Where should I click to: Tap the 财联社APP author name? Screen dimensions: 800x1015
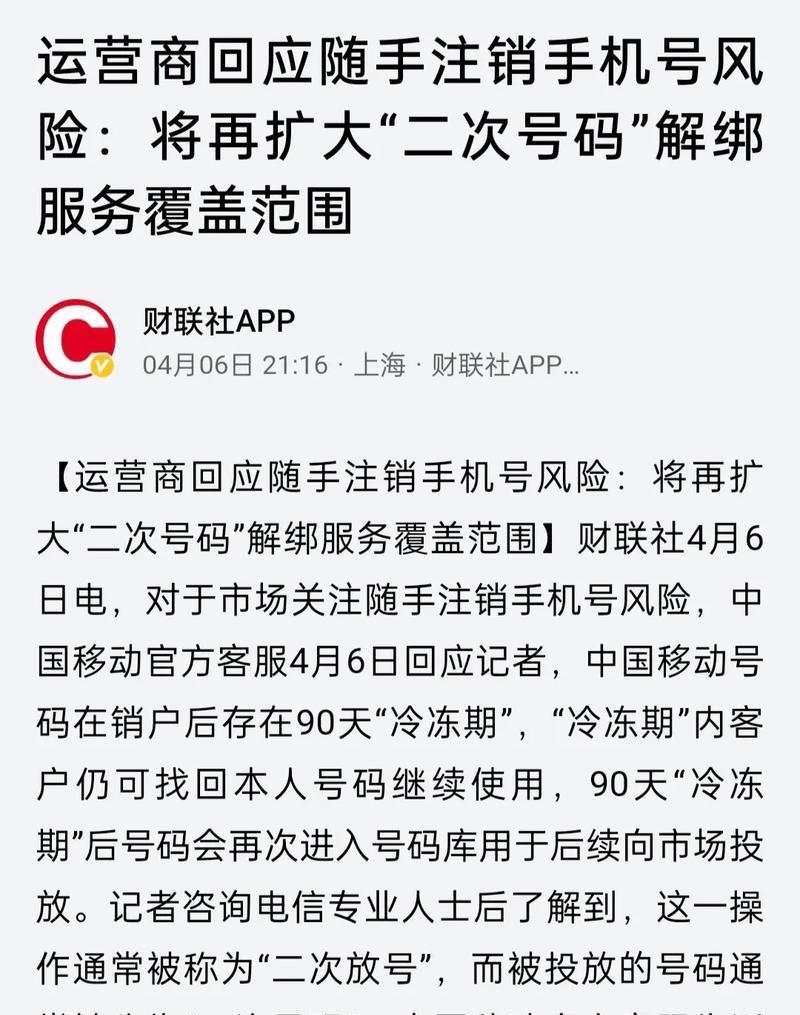(x=219, y=320)
